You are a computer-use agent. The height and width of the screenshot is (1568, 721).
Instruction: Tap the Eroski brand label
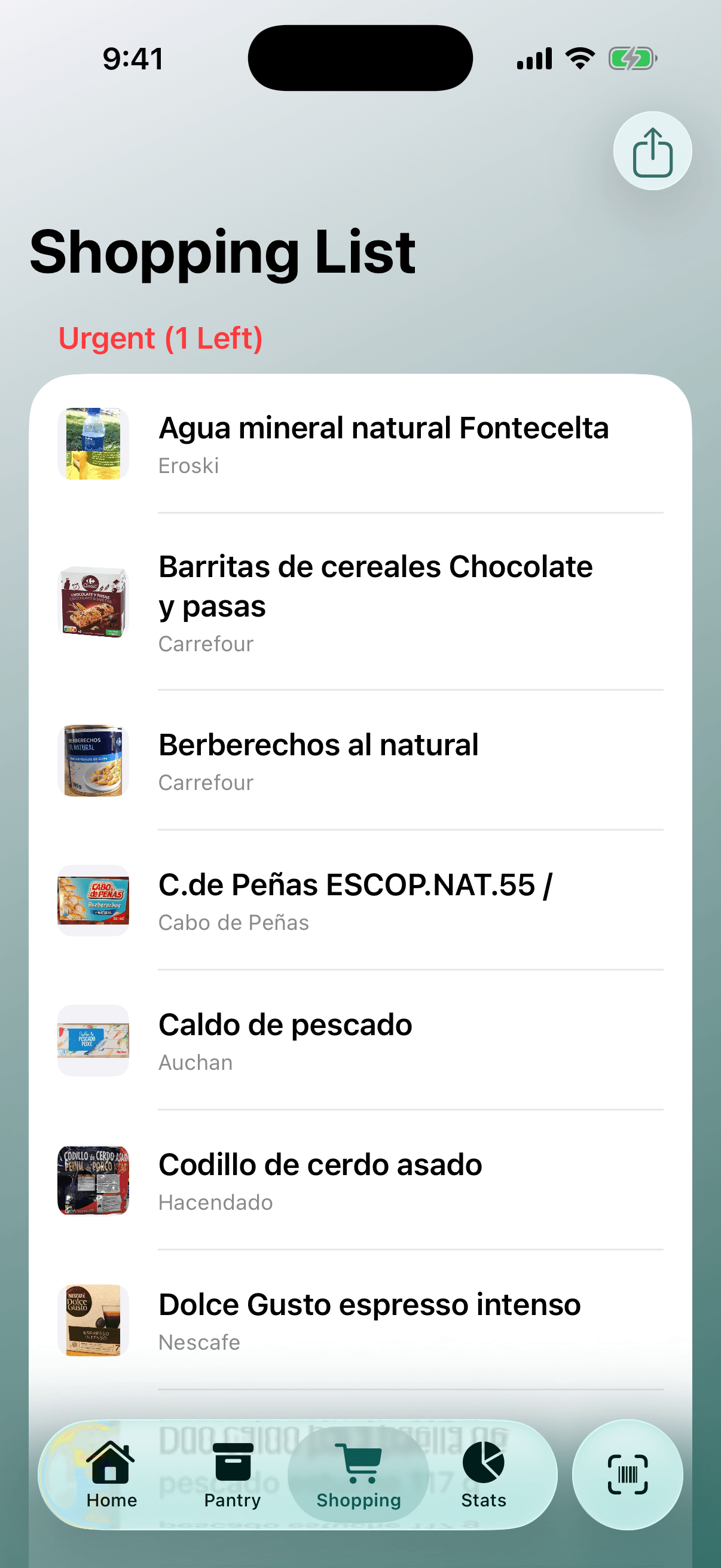[x=188, y=466]
